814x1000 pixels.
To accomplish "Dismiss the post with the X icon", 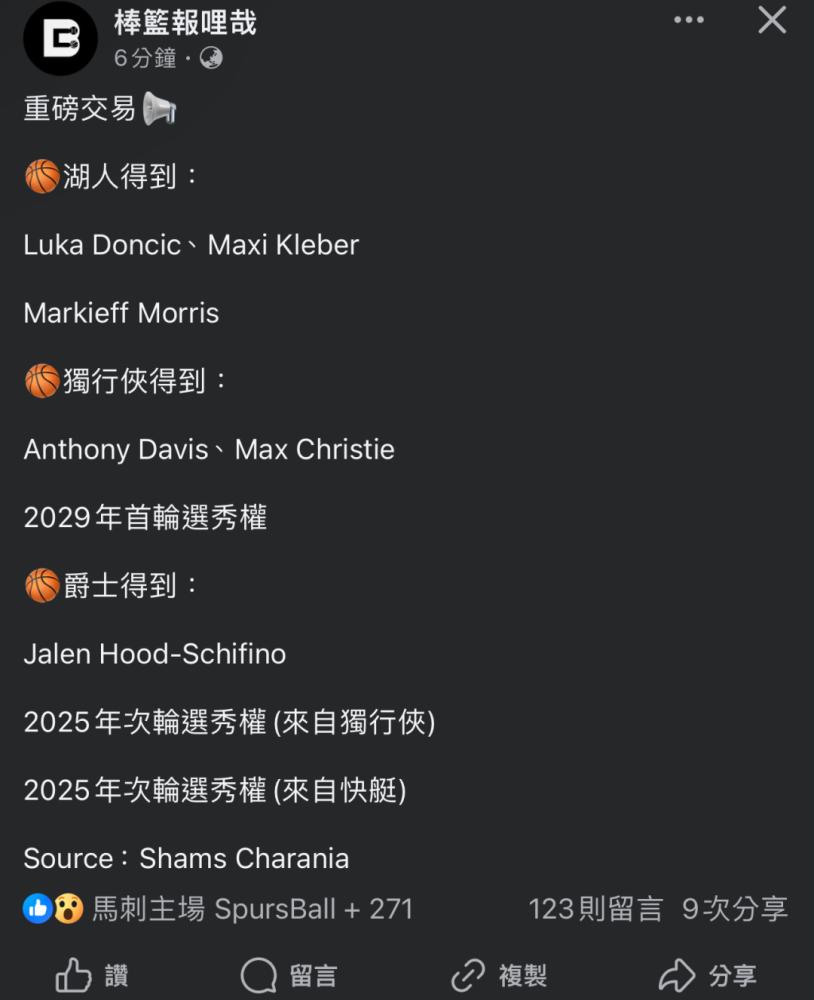I will coord(772,20).
